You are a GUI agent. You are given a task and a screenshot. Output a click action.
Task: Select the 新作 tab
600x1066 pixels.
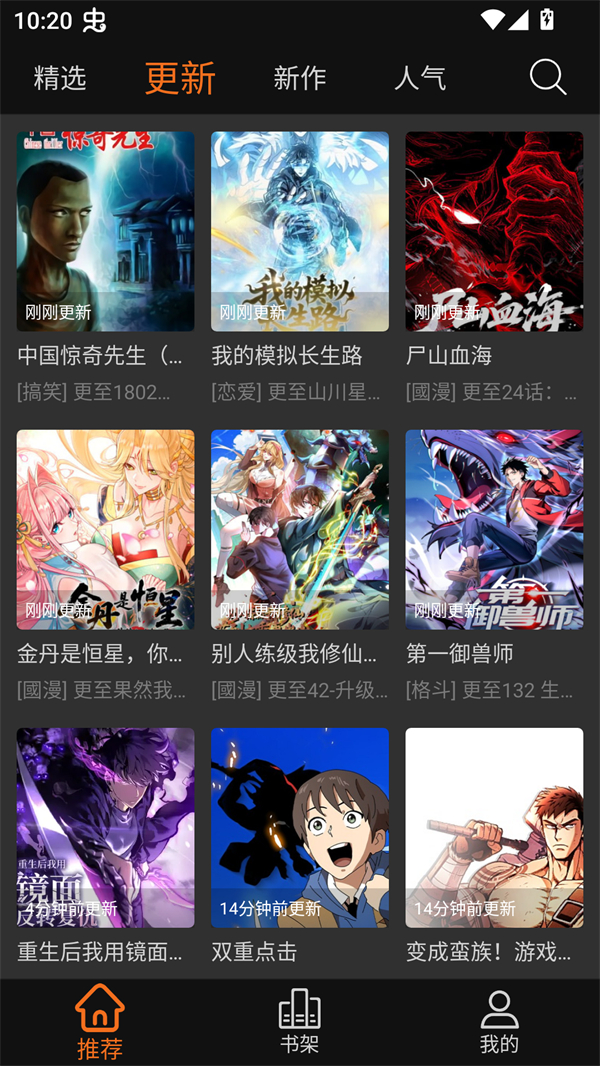(300, 78)
